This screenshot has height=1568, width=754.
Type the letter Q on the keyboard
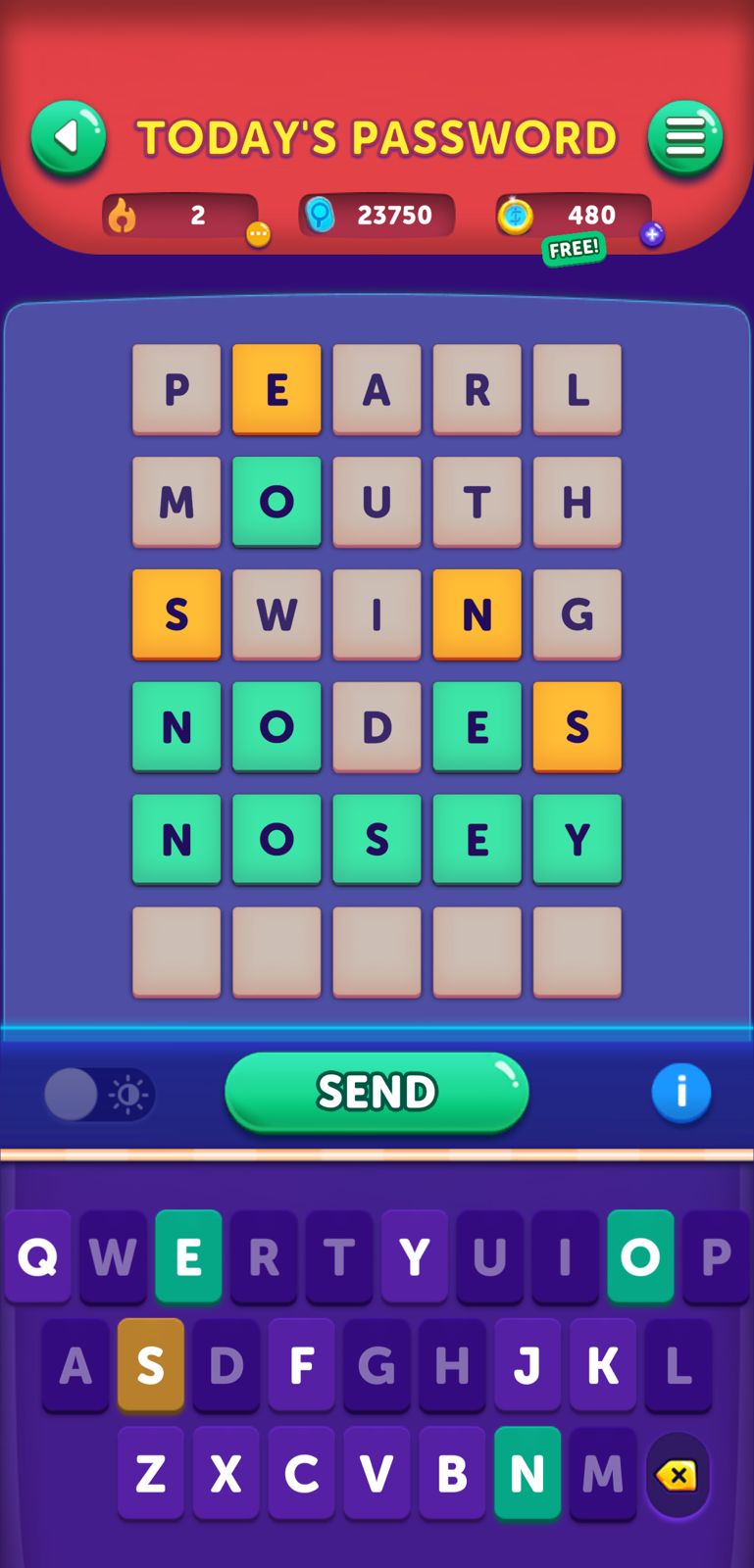pyautogui.click(x=37, y=1255)
